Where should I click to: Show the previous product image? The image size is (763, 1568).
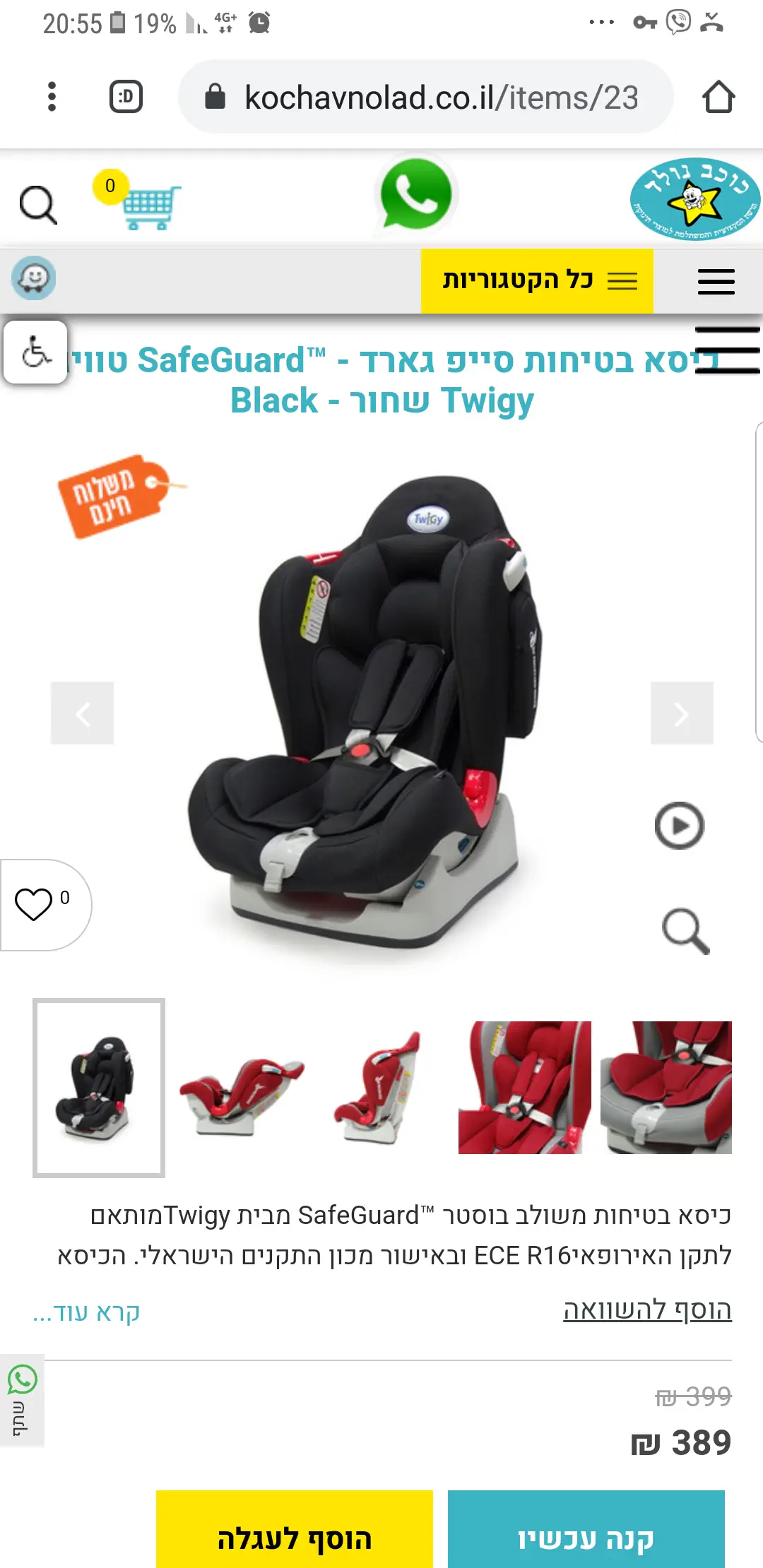83,713
